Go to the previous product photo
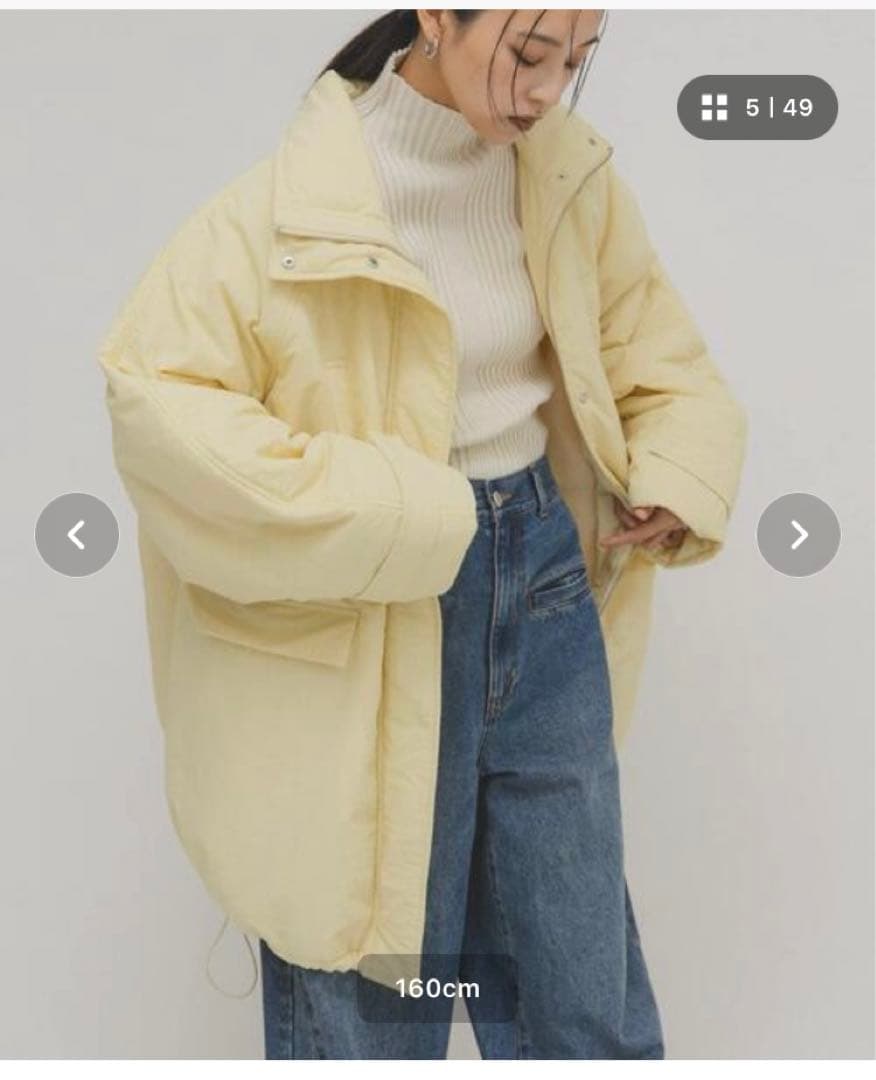This screenshot has height=1080, width=876. 77,535
